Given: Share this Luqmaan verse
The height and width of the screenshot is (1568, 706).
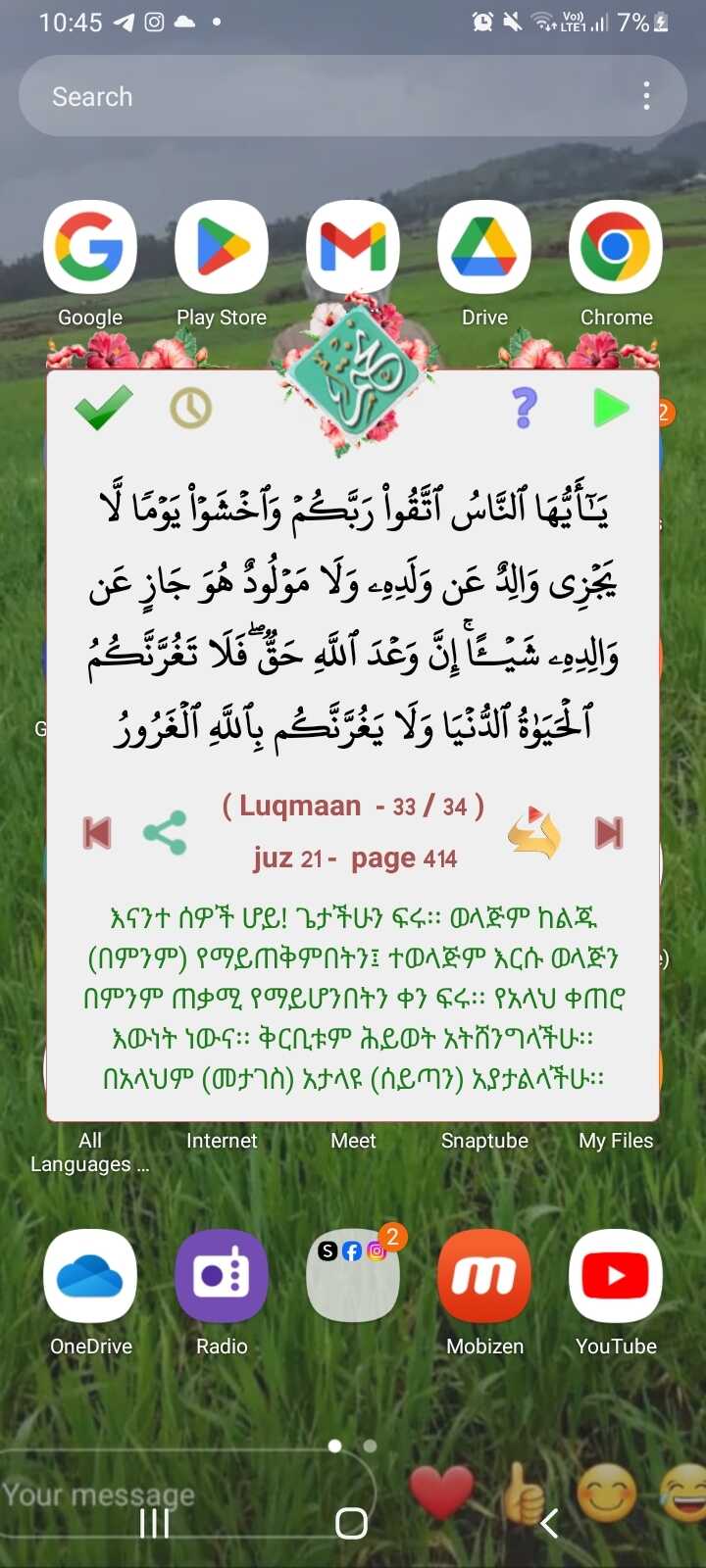Looking at the screenshot, I should pyautogui.click(x=165, y=833).
